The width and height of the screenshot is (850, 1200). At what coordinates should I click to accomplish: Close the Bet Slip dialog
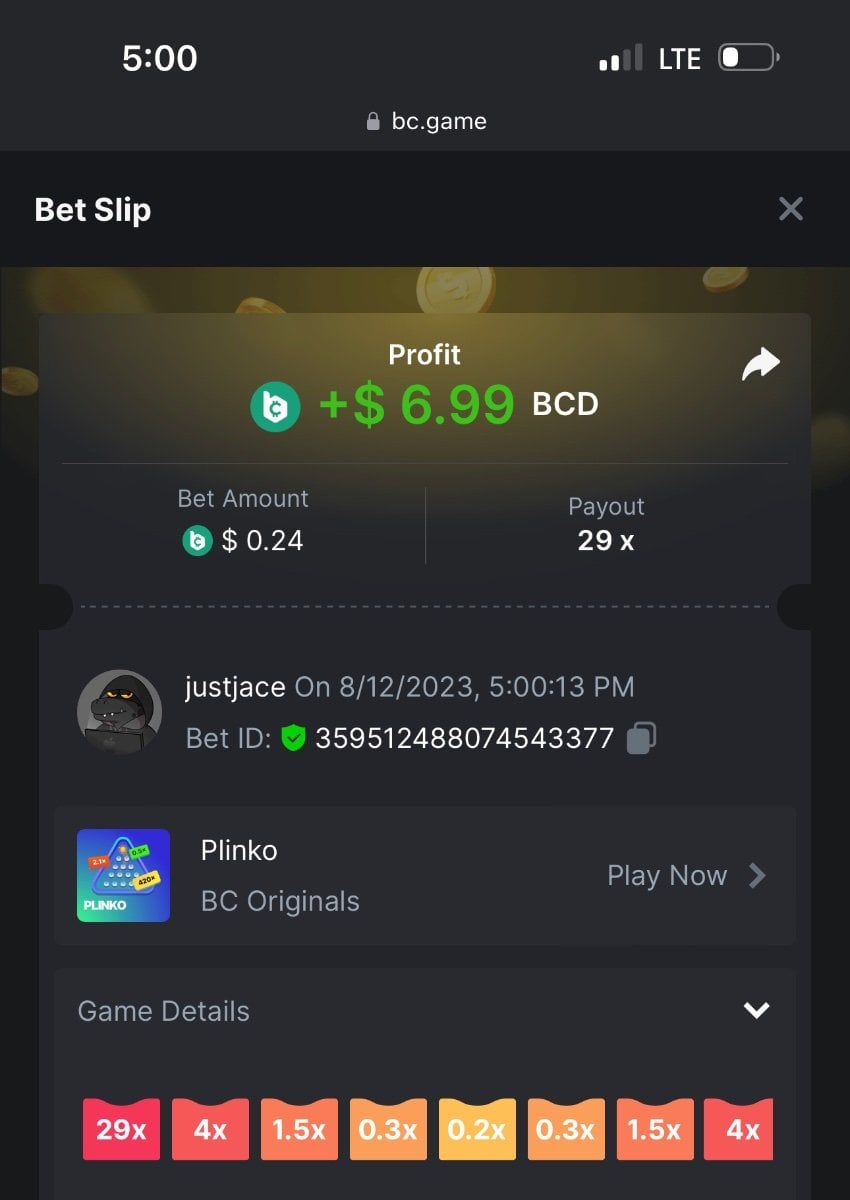tap(790, 209)
